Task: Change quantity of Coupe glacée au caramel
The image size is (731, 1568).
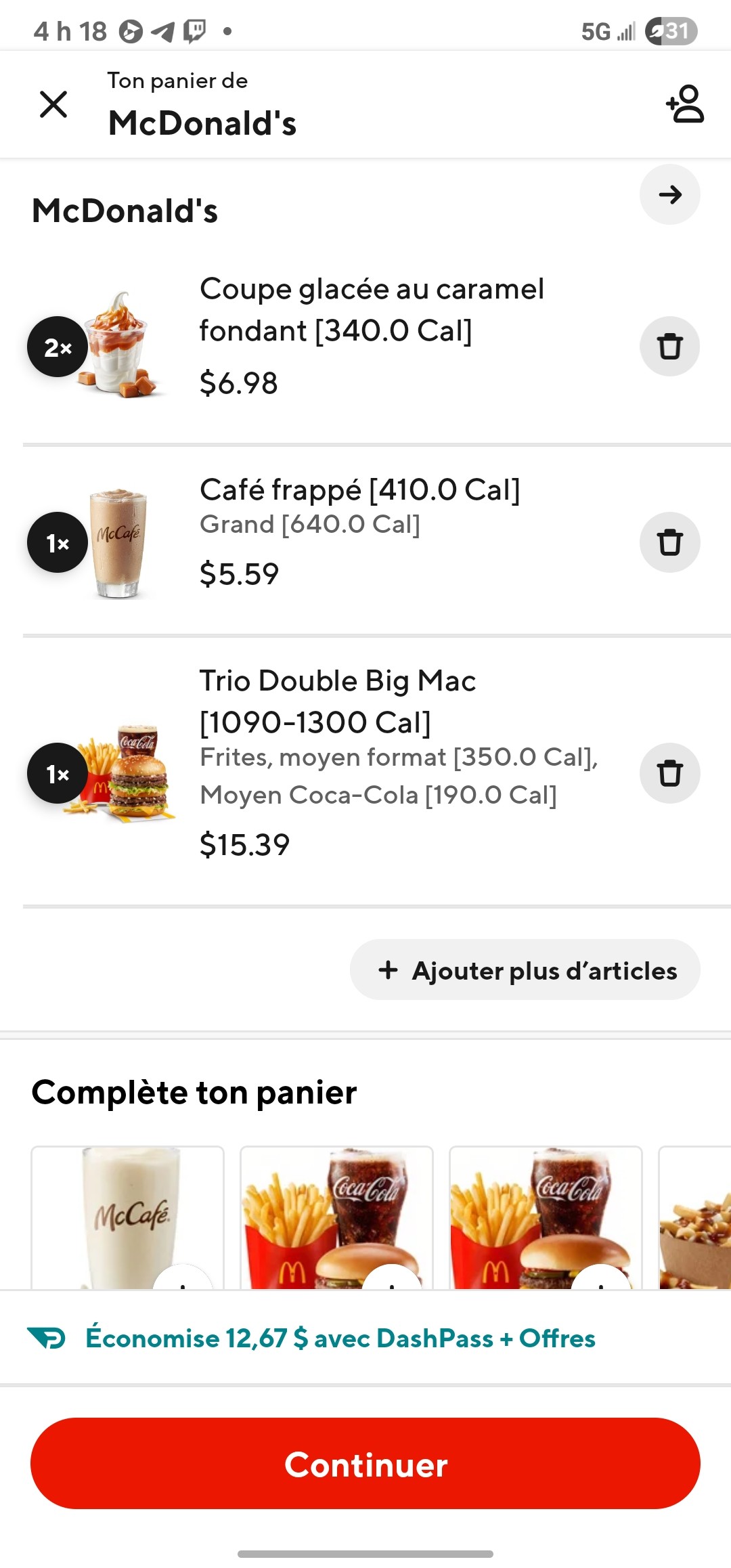Action: click(x=58, y=347)
